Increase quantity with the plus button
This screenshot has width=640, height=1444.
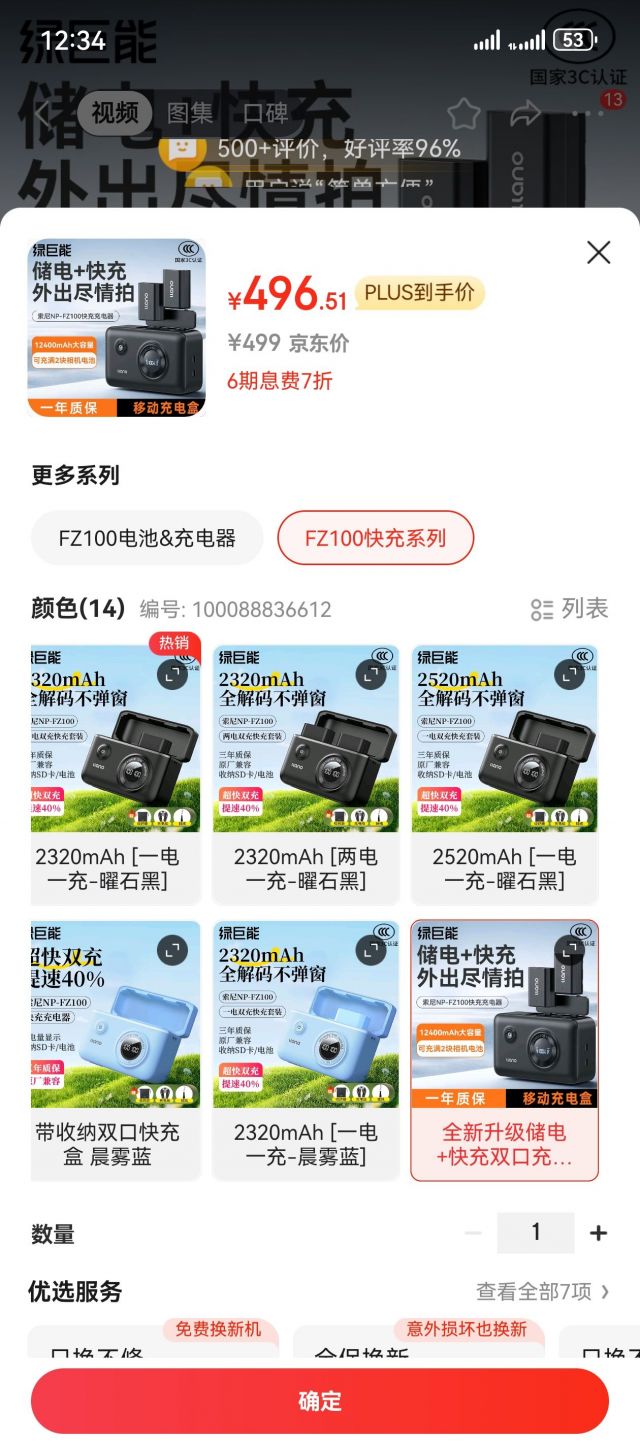(598, 1233)
